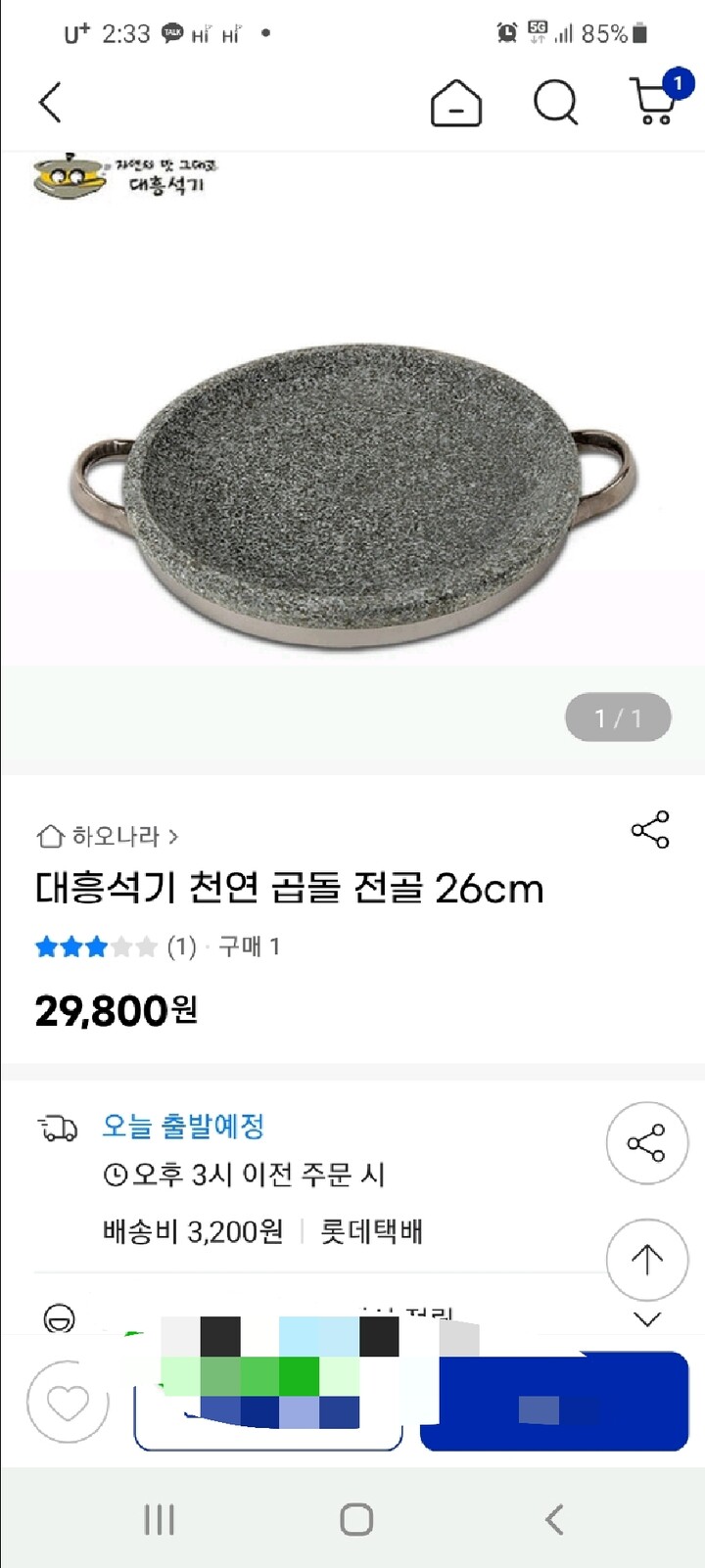Tap the back arrow at top left

coord(51,101)
